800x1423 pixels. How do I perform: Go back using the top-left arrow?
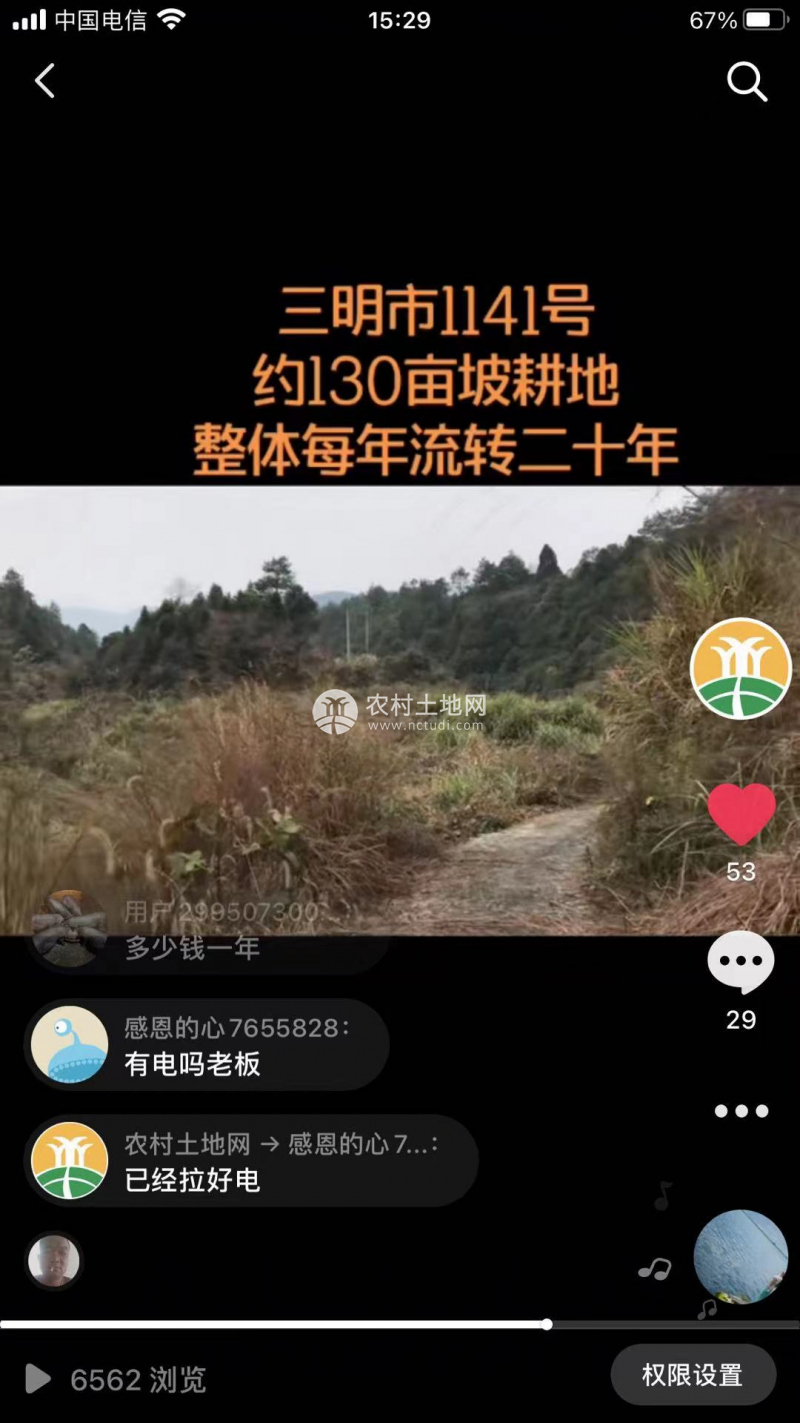coord(45,81)
